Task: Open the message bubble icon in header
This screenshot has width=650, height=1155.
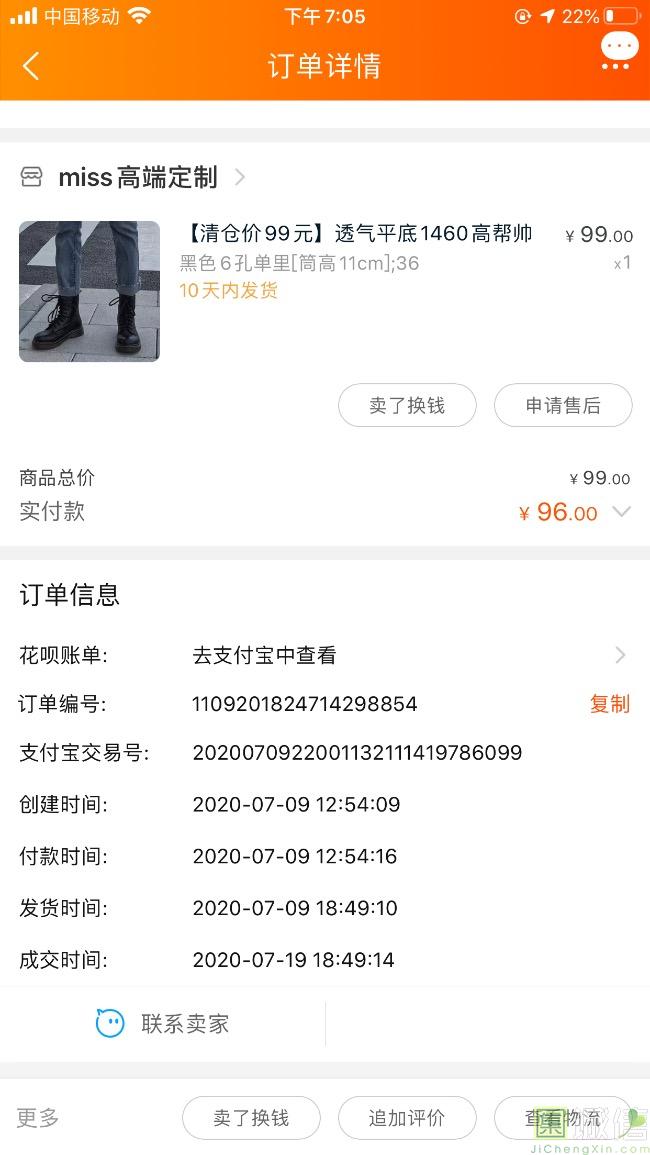Action: [619, 52]
